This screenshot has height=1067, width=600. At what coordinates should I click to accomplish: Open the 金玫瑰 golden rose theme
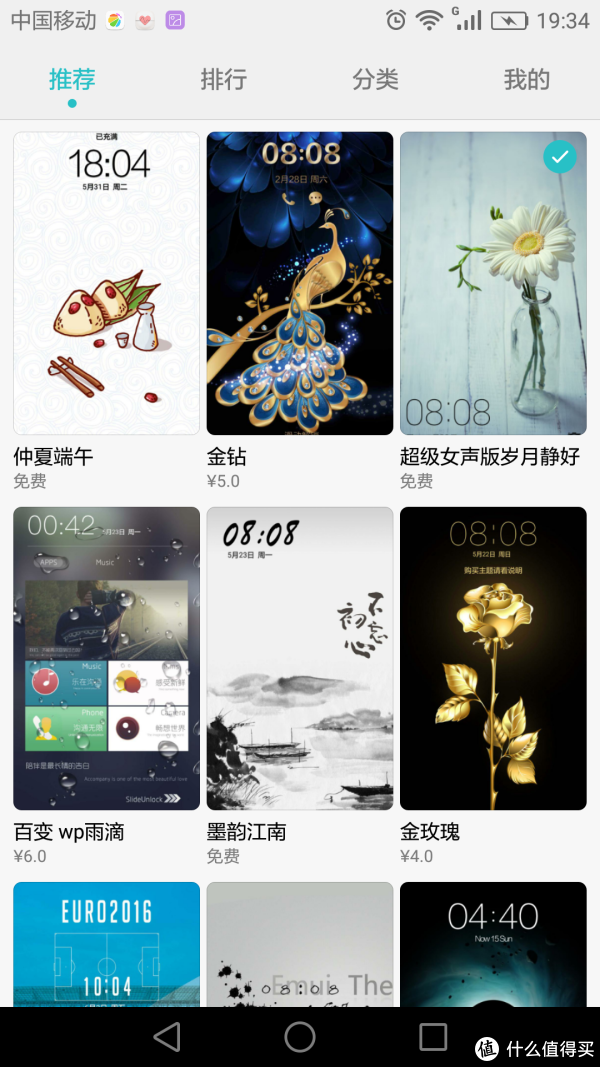493,658
